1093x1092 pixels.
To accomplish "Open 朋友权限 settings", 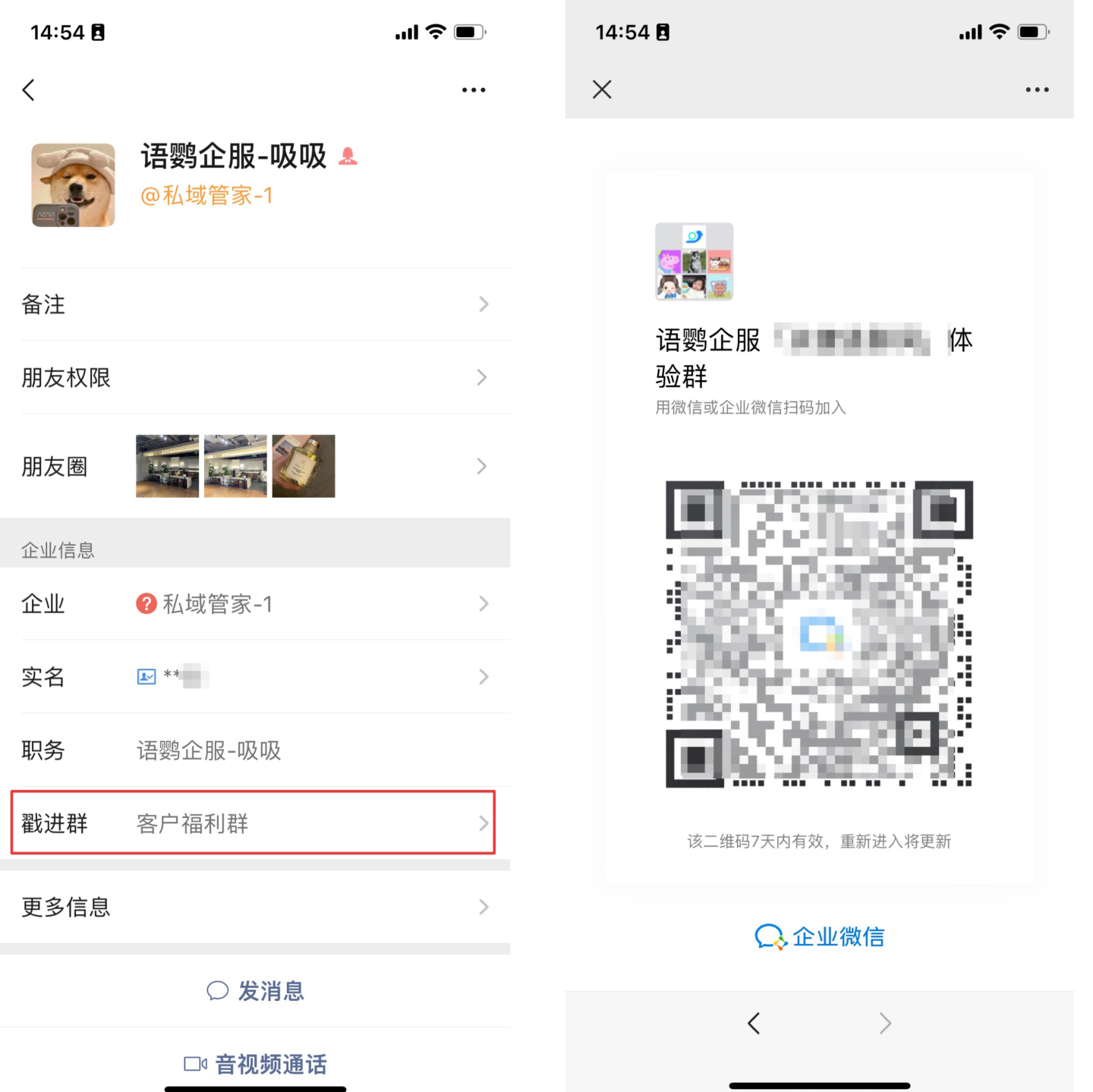I will pyautogui.click(x=255, y=378).
